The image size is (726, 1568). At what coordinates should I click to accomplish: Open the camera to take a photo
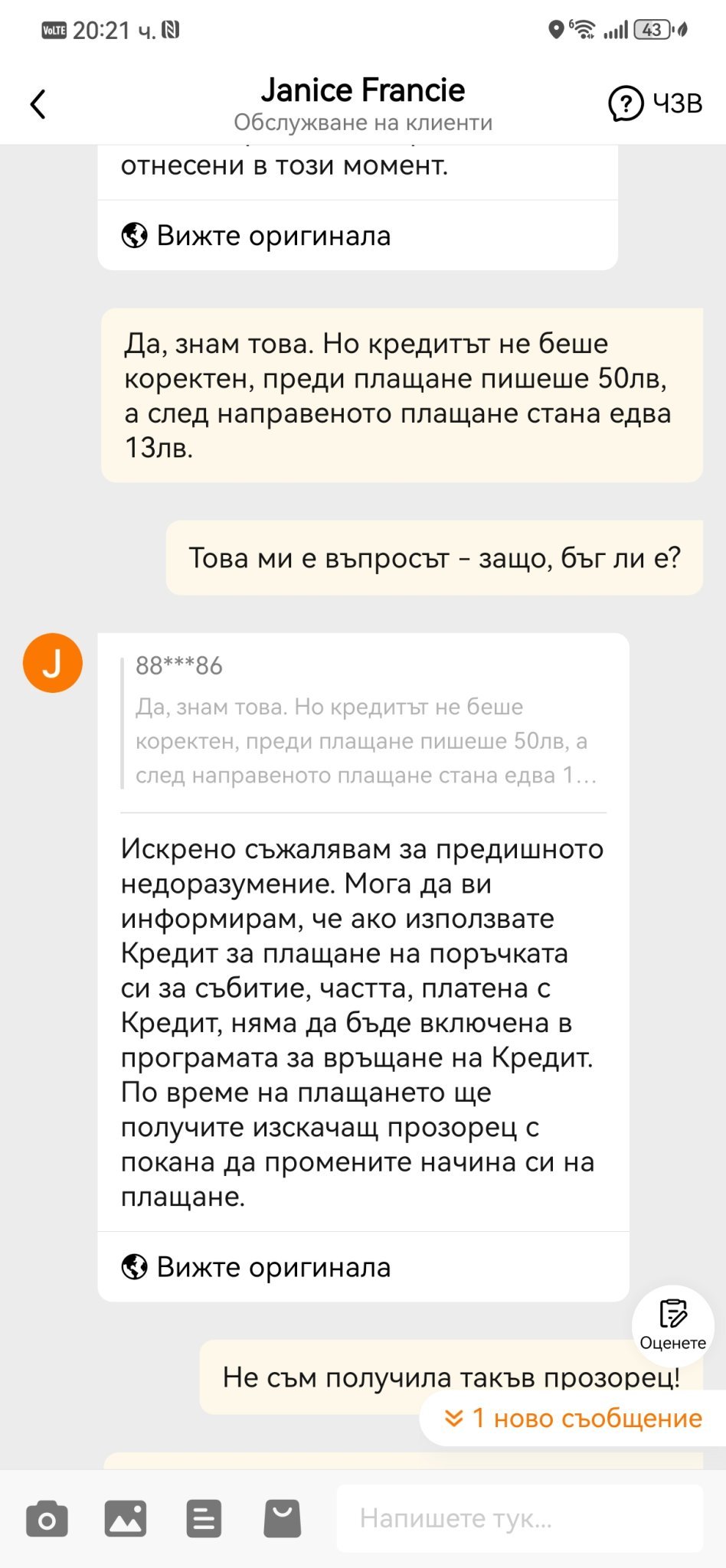tap(47, 1518)
